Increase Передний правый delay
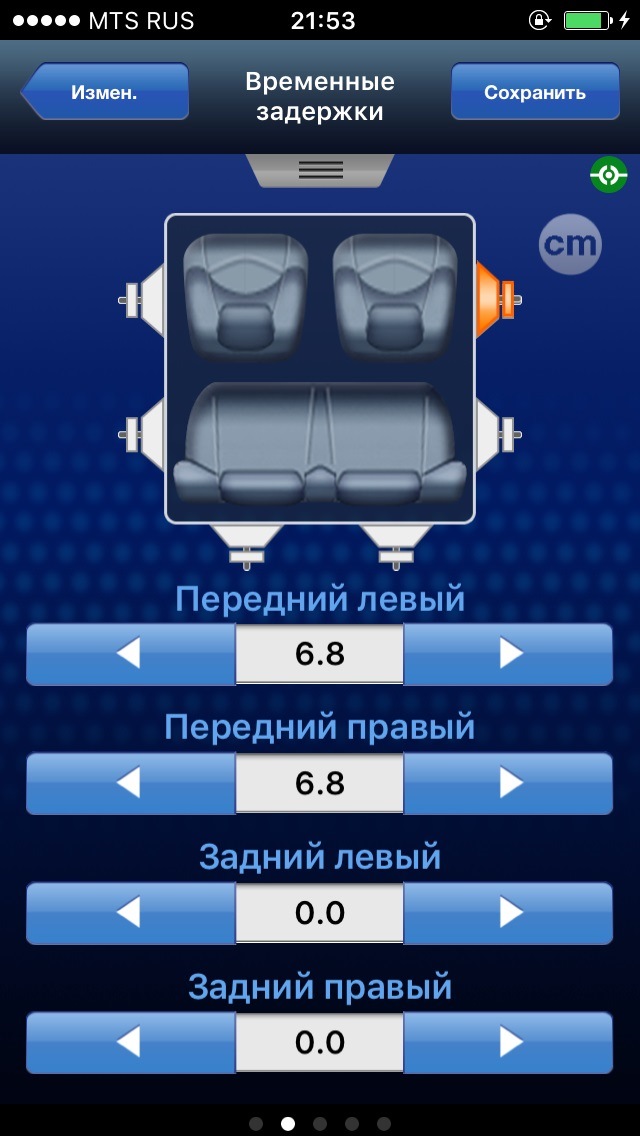 pos(509,783)
